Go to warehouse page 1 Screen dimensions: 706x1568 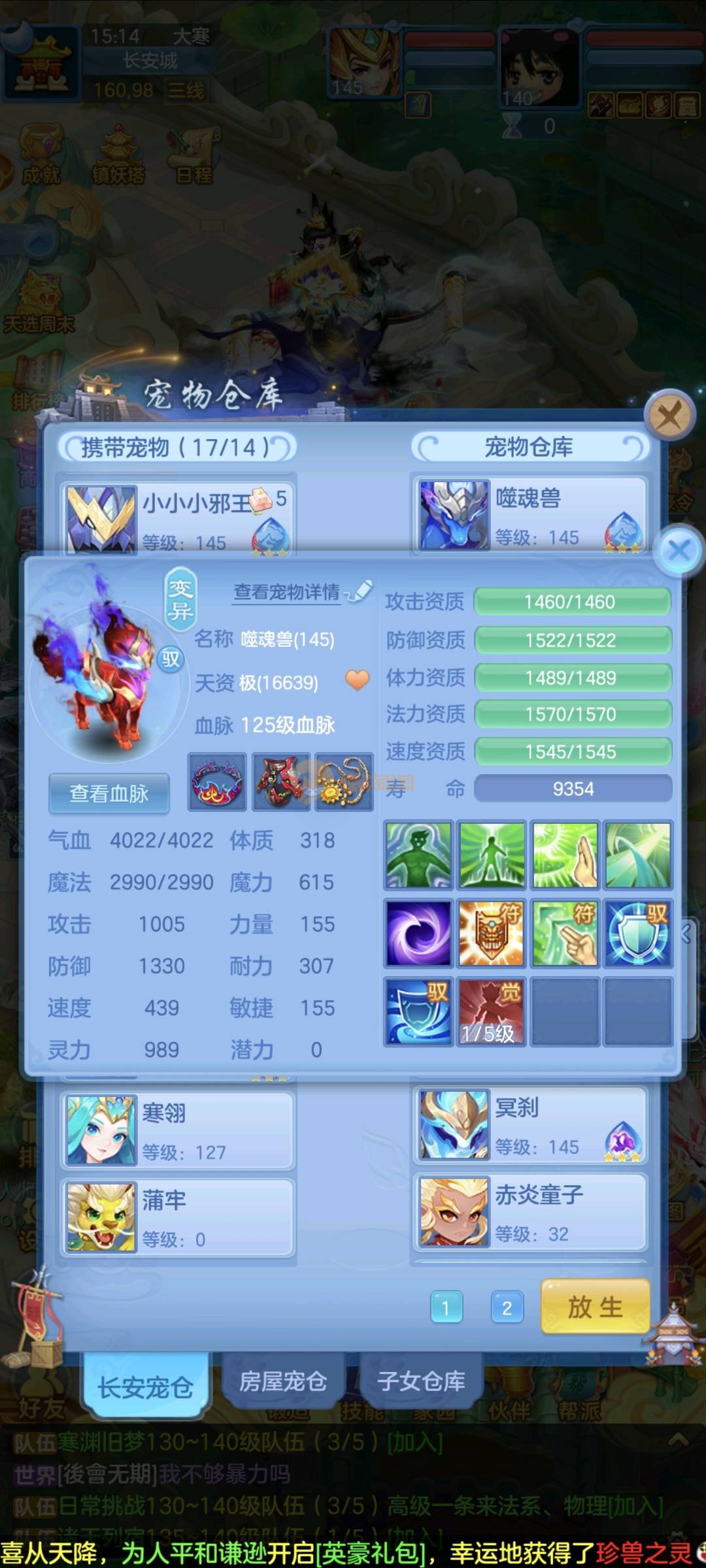(446, 1307)
